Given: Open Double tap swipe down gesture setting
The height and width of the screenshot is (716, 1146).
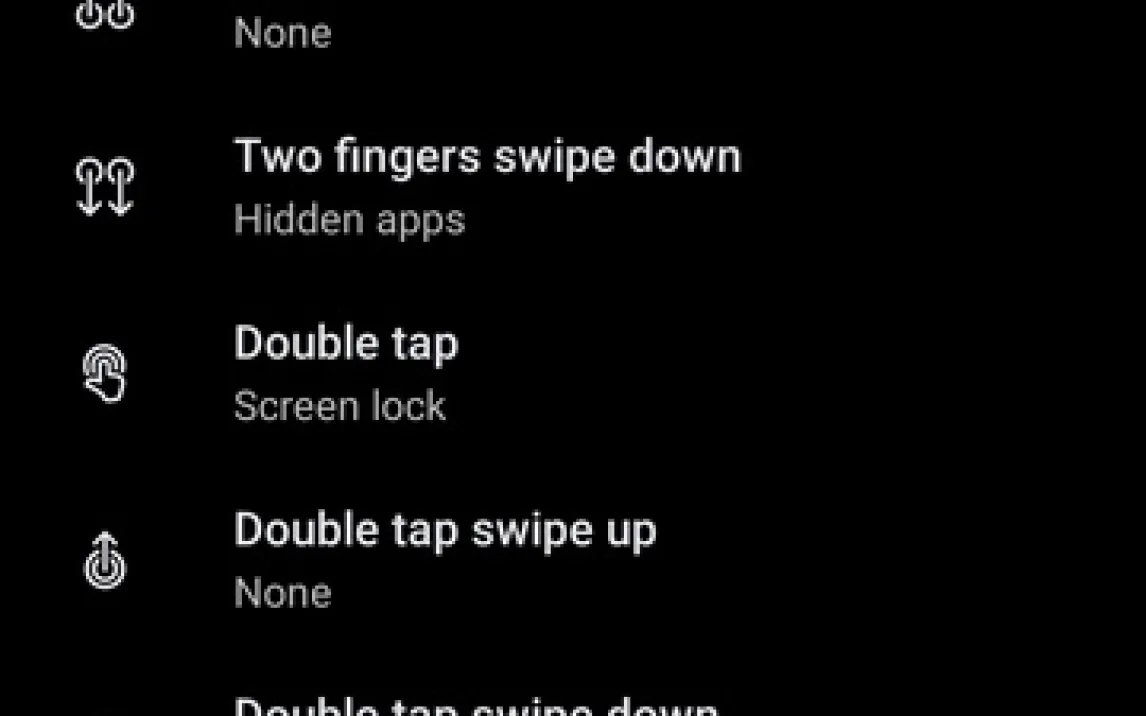Looking at the screenshot, I should 476,706.
